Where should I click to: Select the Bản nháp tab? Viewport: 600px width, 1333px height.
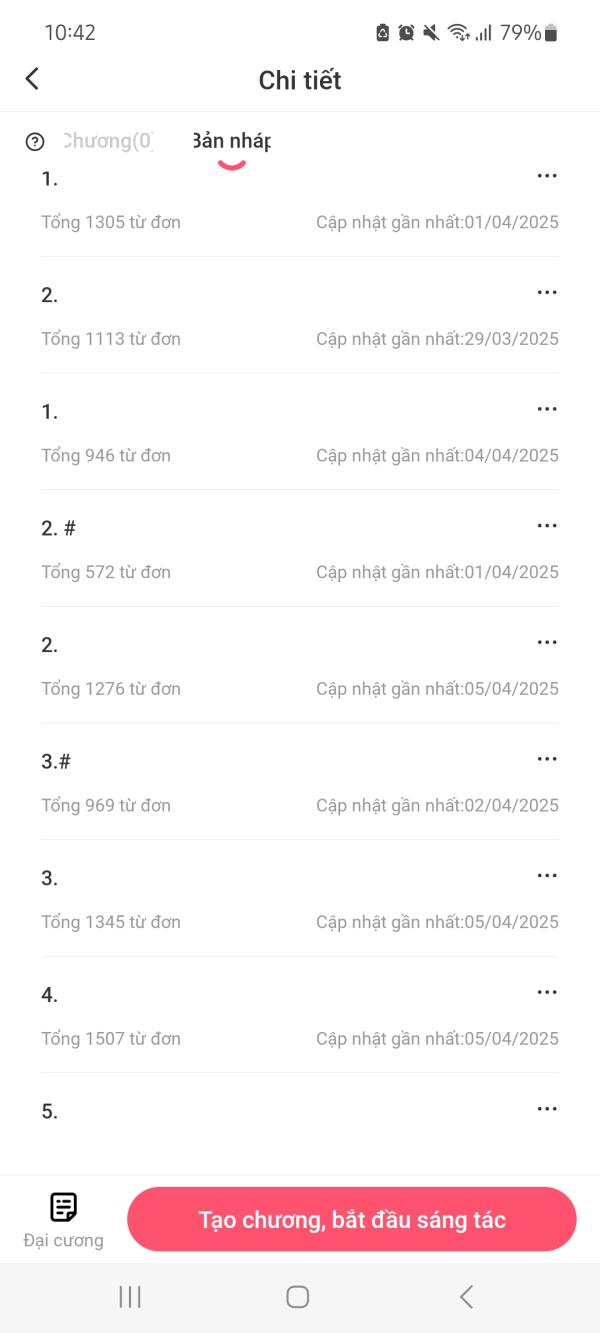pos(231,141)
